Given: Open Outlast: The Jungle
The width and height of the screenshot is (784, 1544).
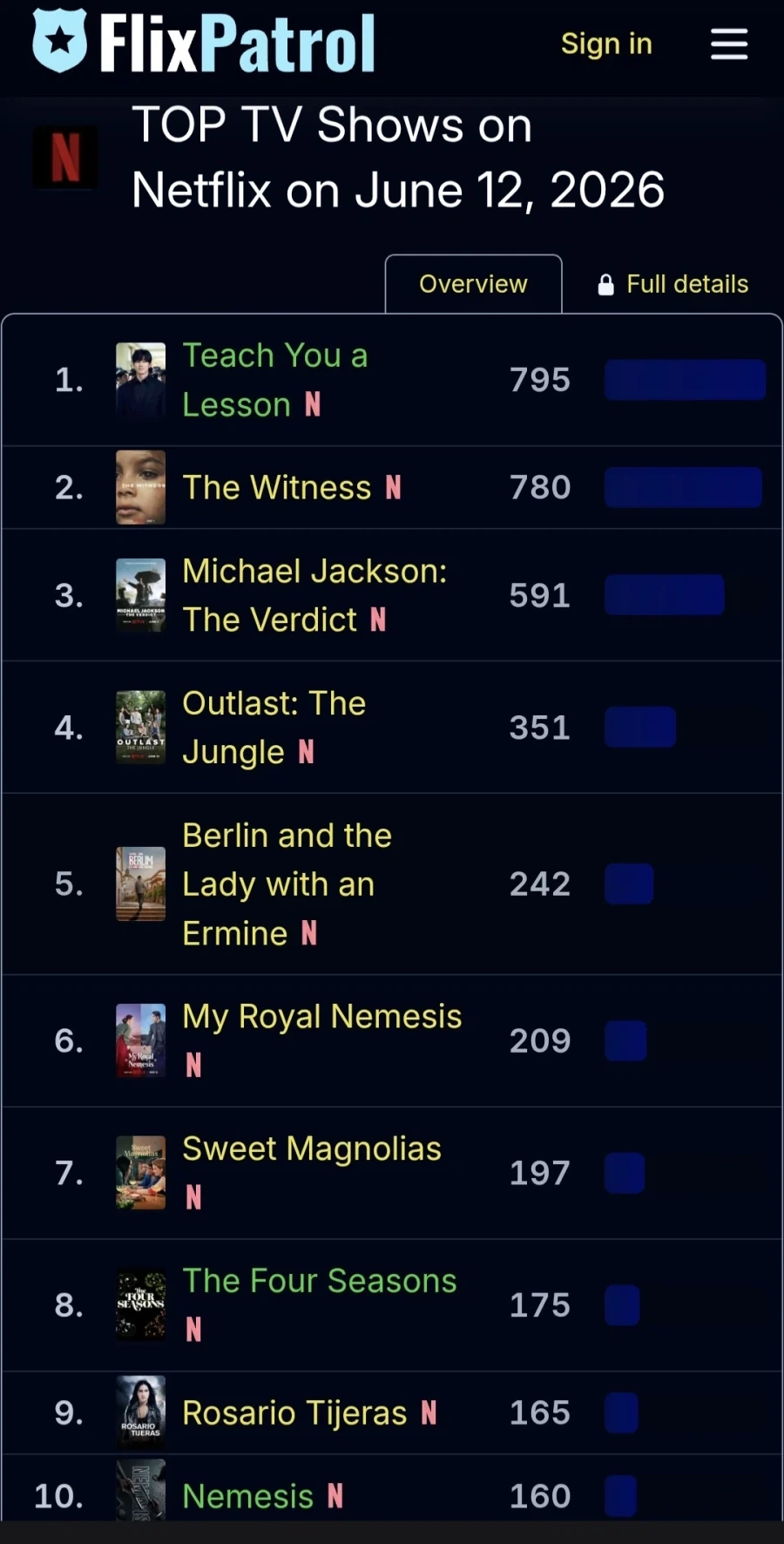Looking at the screenshot, I should 274,728.
